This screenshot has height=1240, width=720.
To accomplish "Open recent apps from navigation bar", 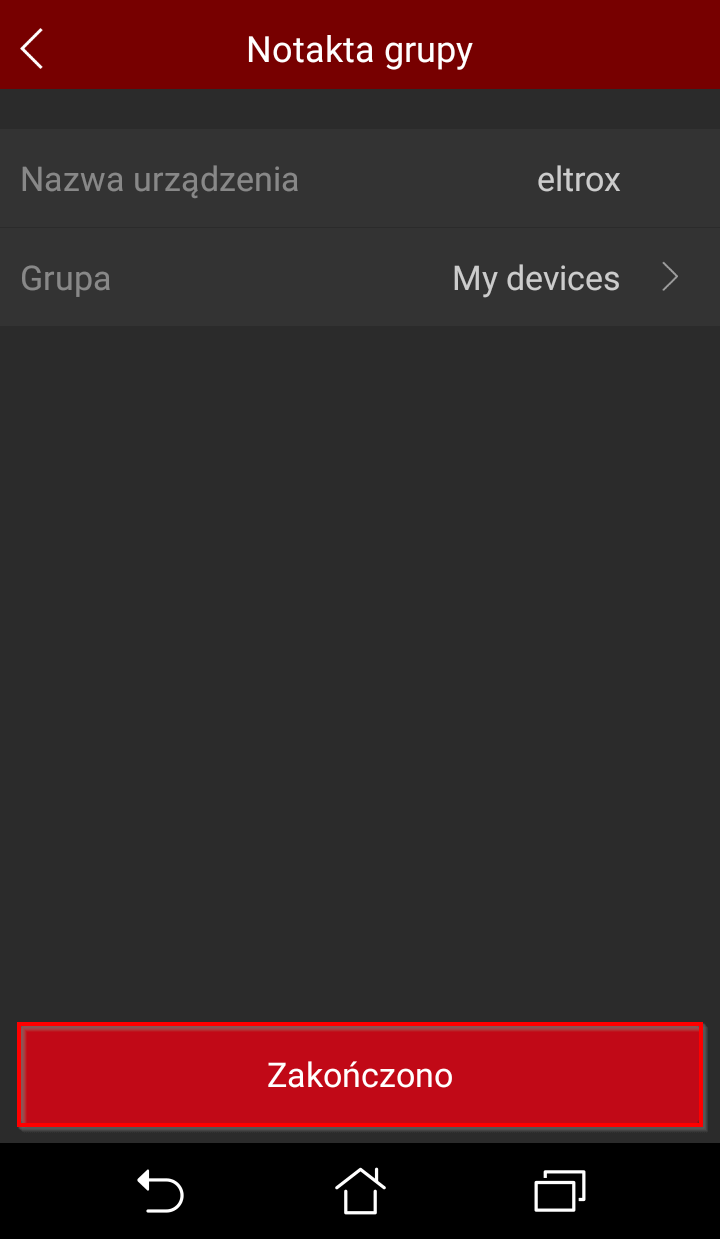I will click(x=560, y=1191).
